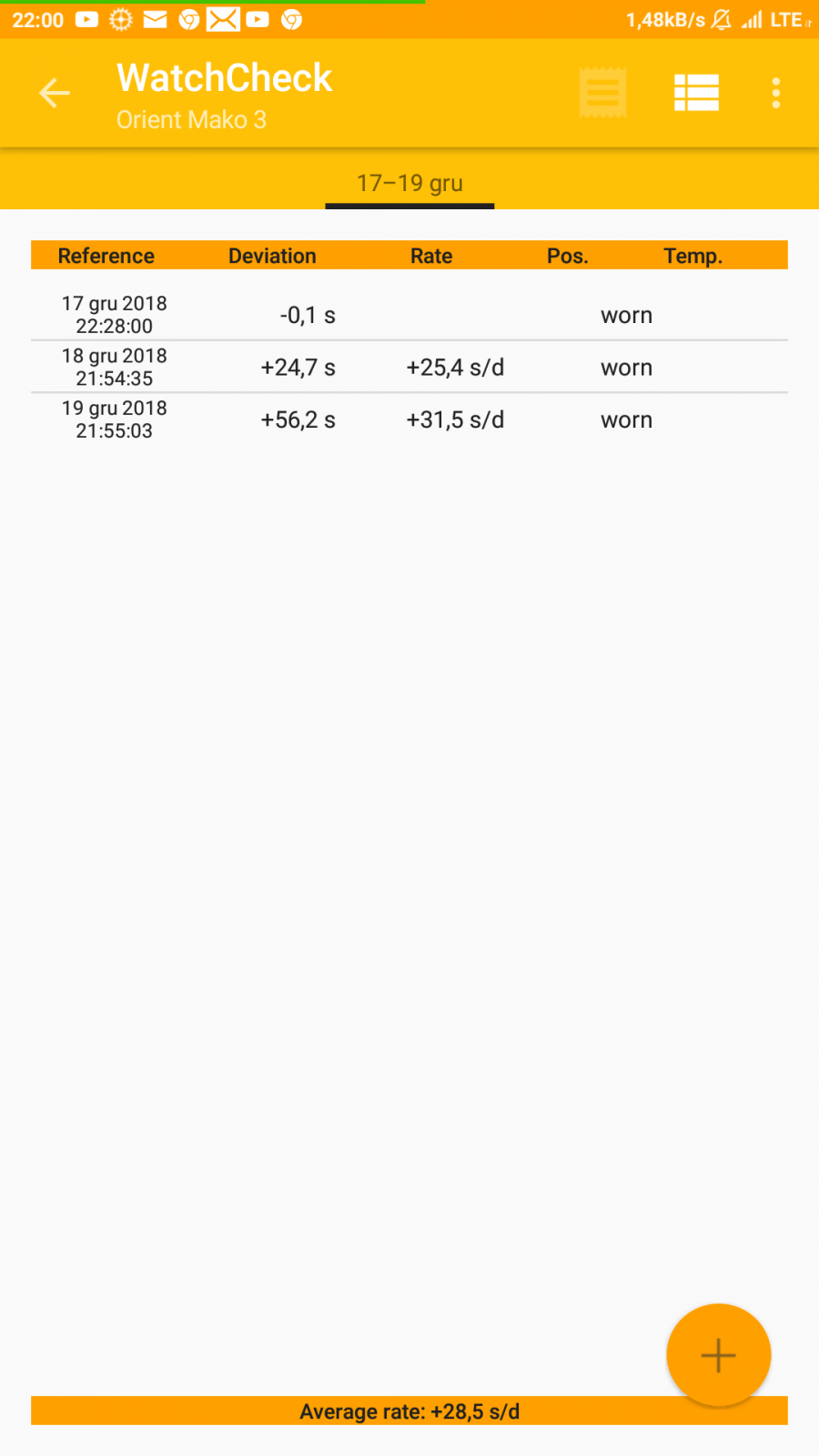Open the 18 gru 2018 21:54:35 entry
This screenshot has width=819, height=1456.
(x=409, y=367)
